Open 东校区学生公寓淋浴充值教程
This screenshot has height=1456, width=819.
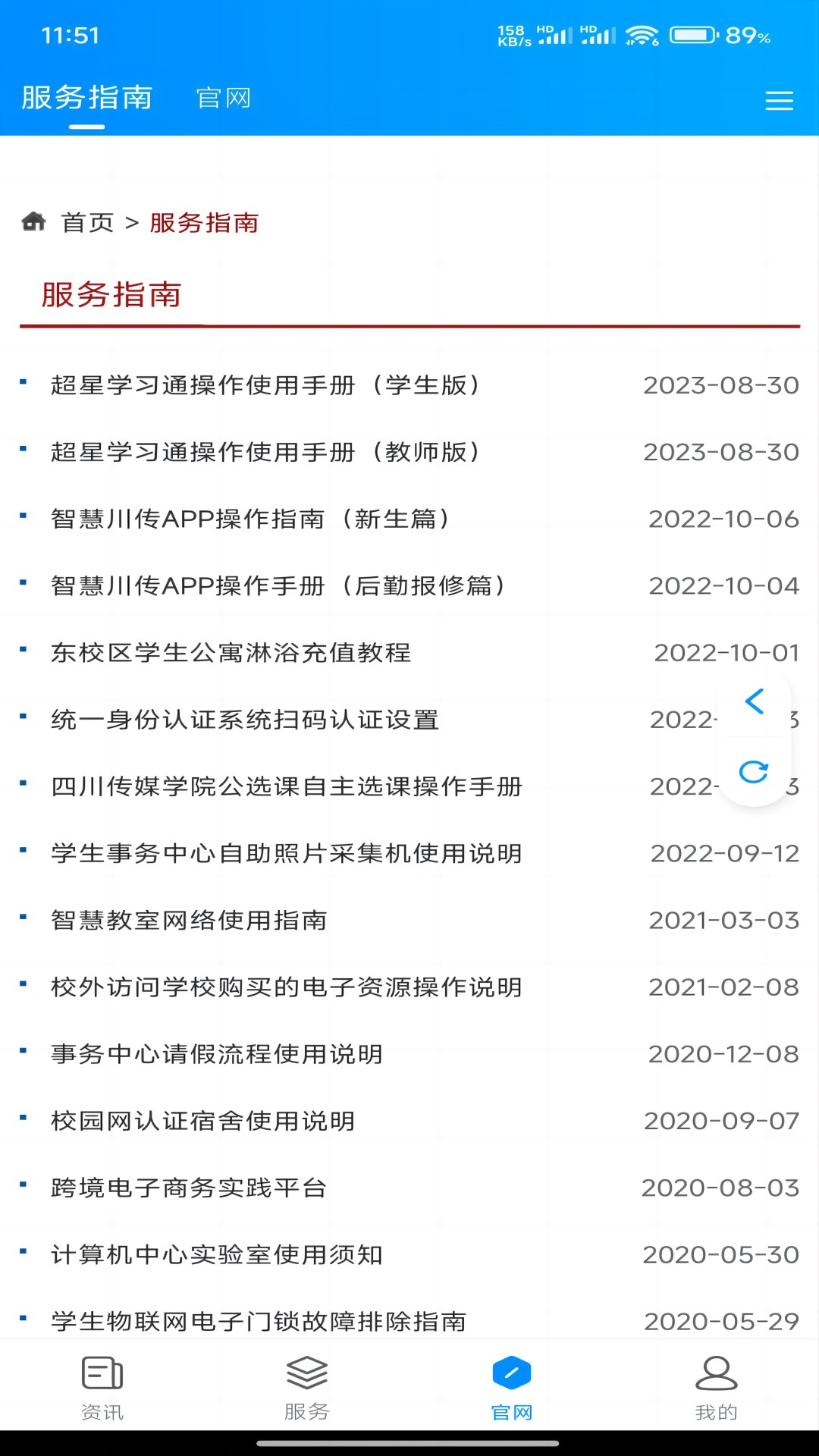[231, 653]
